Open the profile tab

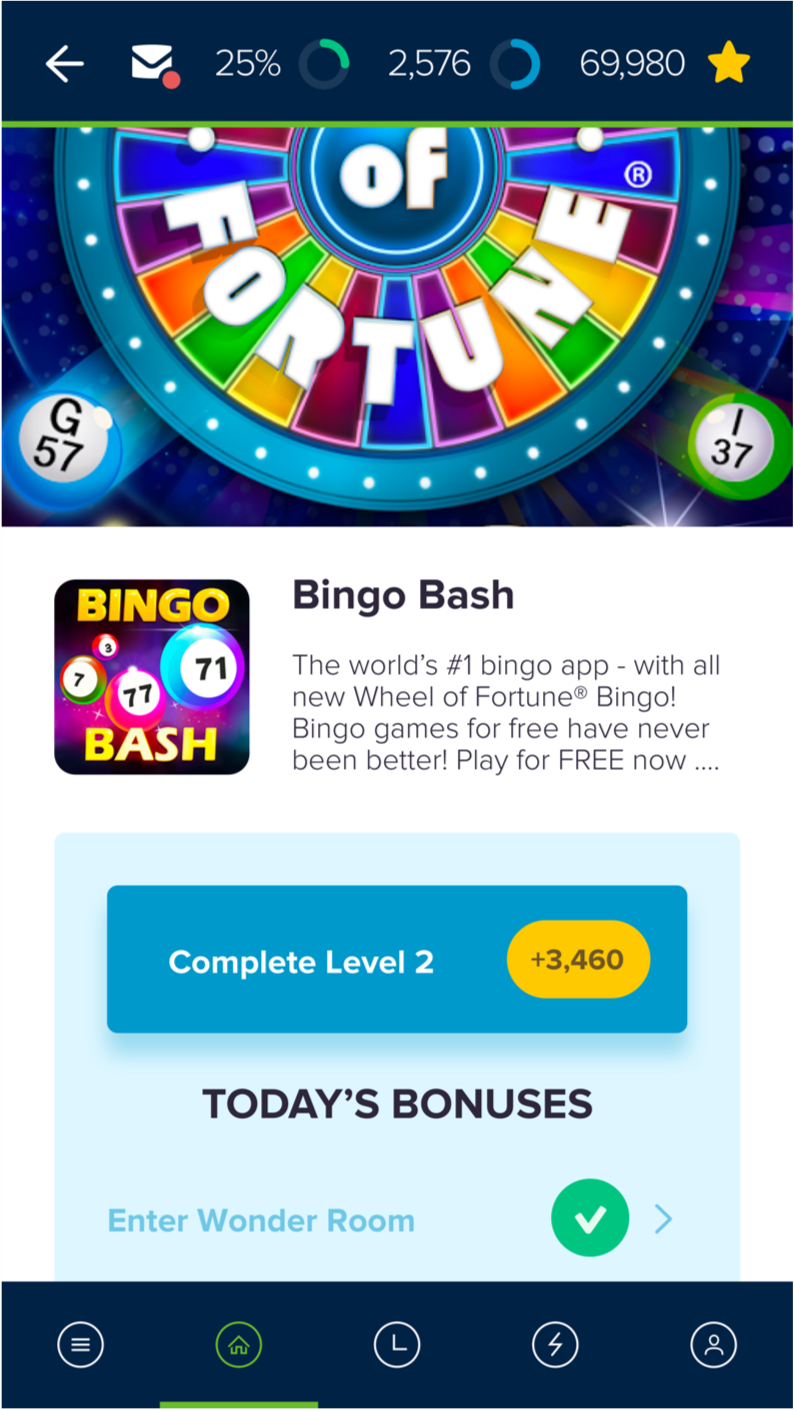click(x=713, y=1345)
